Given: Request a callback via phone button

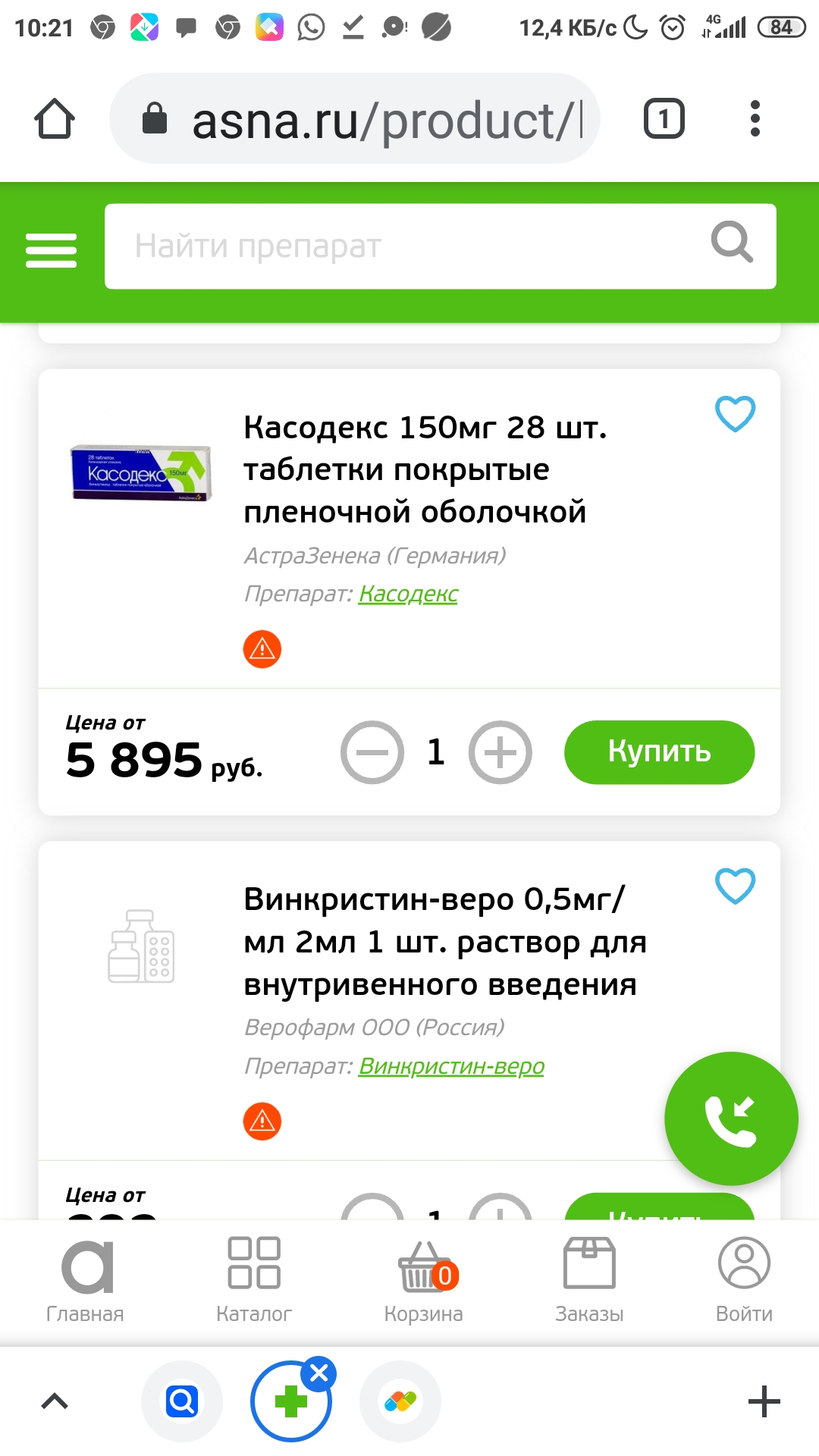Looking at the screenshot, I should [731, 1119].
